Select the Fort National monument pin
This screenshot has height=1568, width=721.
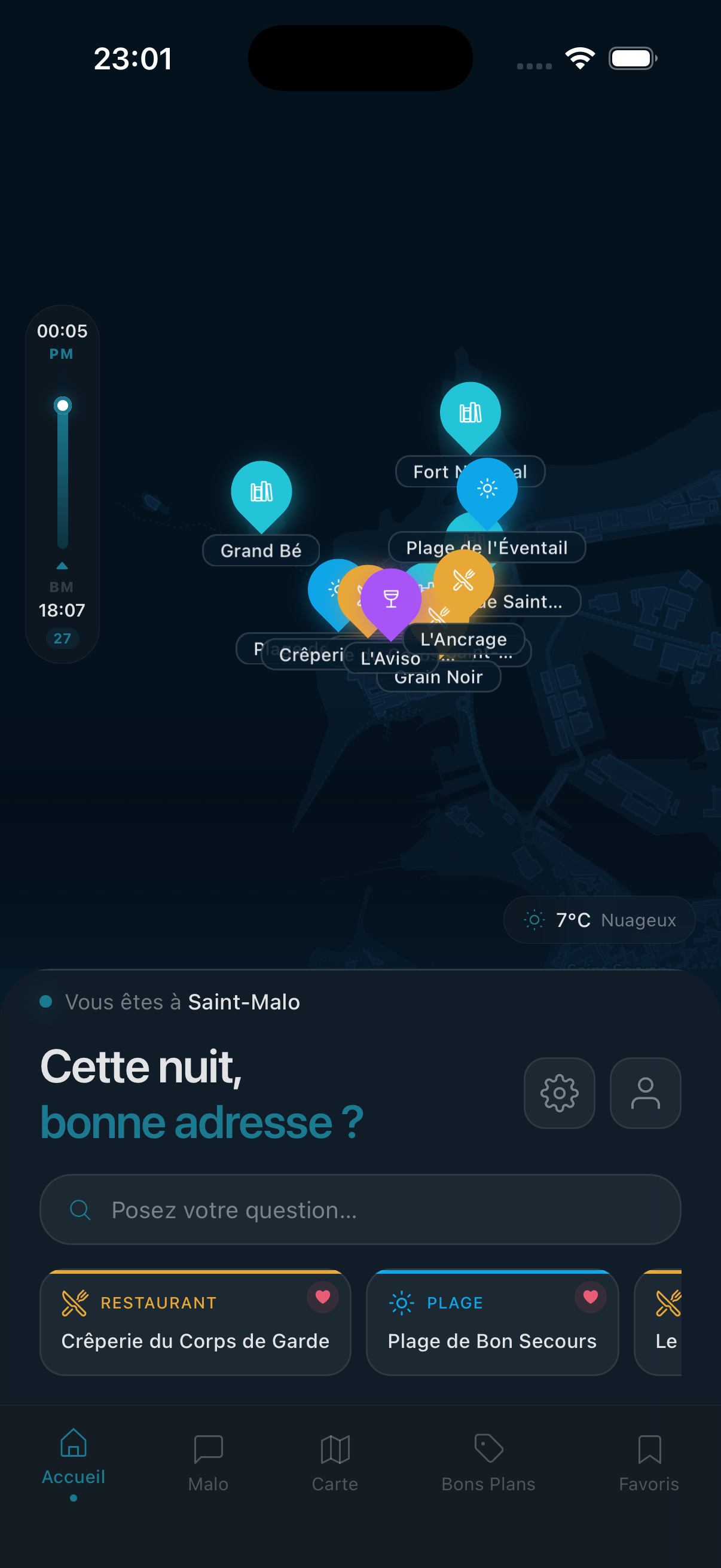[470, 413]
